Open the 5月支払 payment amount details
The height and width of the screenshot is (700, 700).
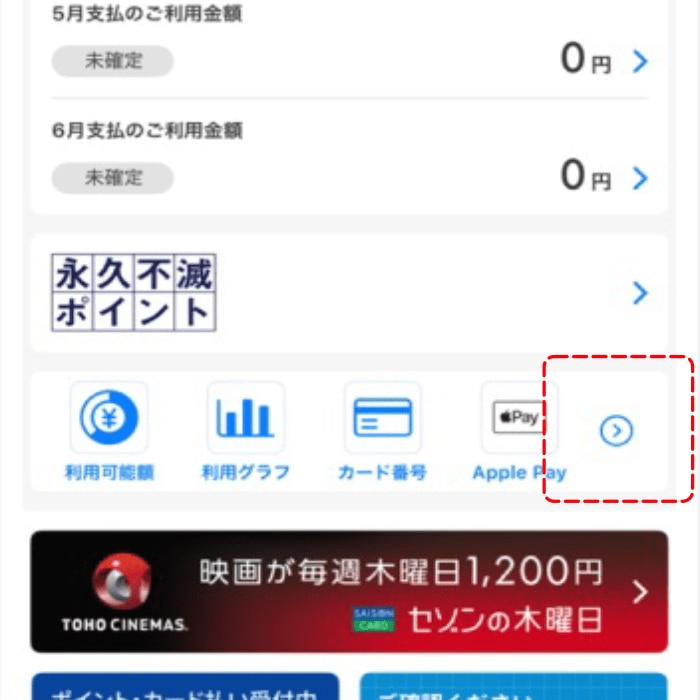click(x=640, y=62)
